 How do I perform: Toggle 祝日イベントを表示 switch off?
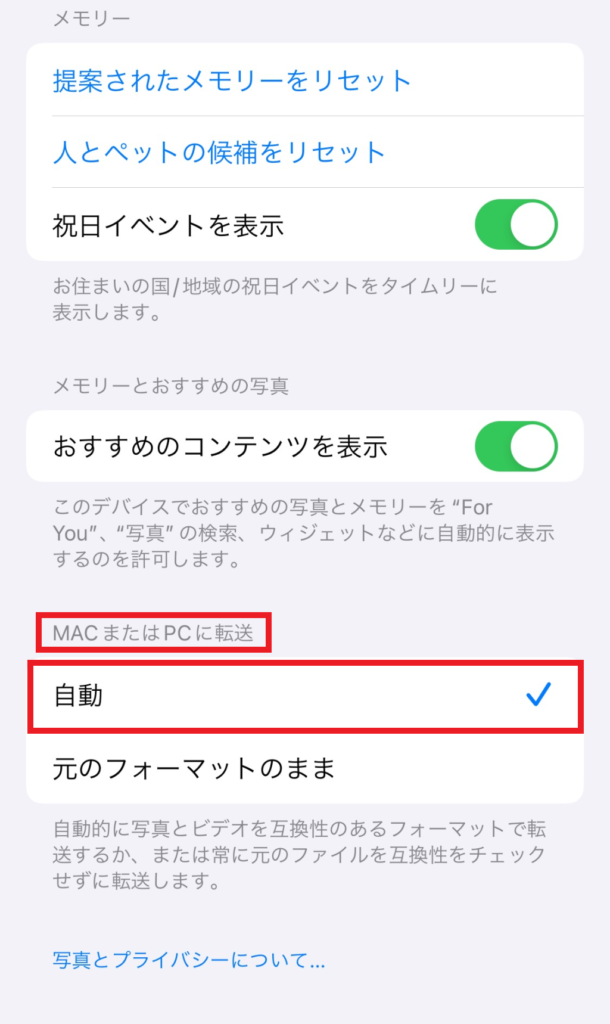click(515, 225)
